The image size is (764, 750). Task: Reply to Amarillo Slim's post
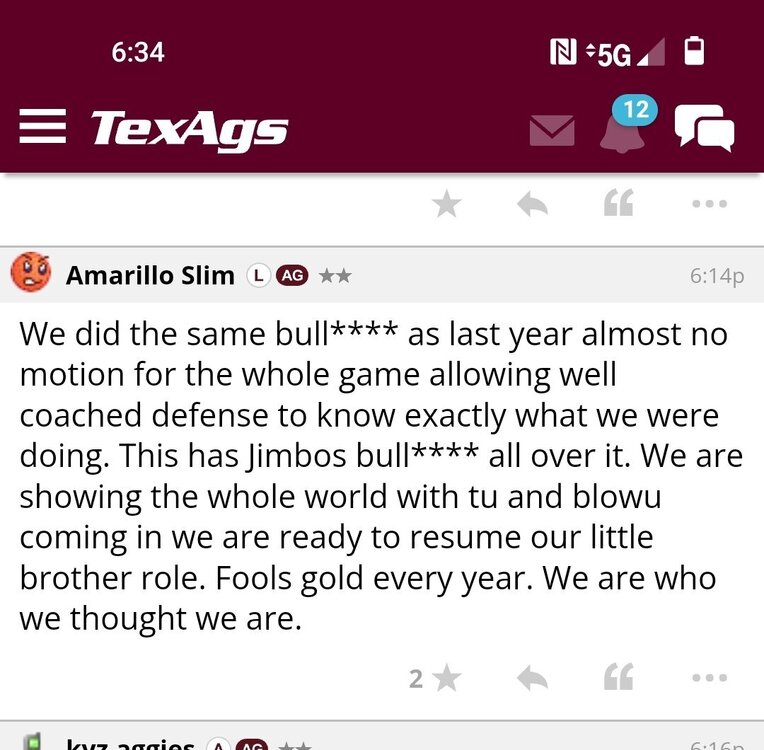click(533, 679)
